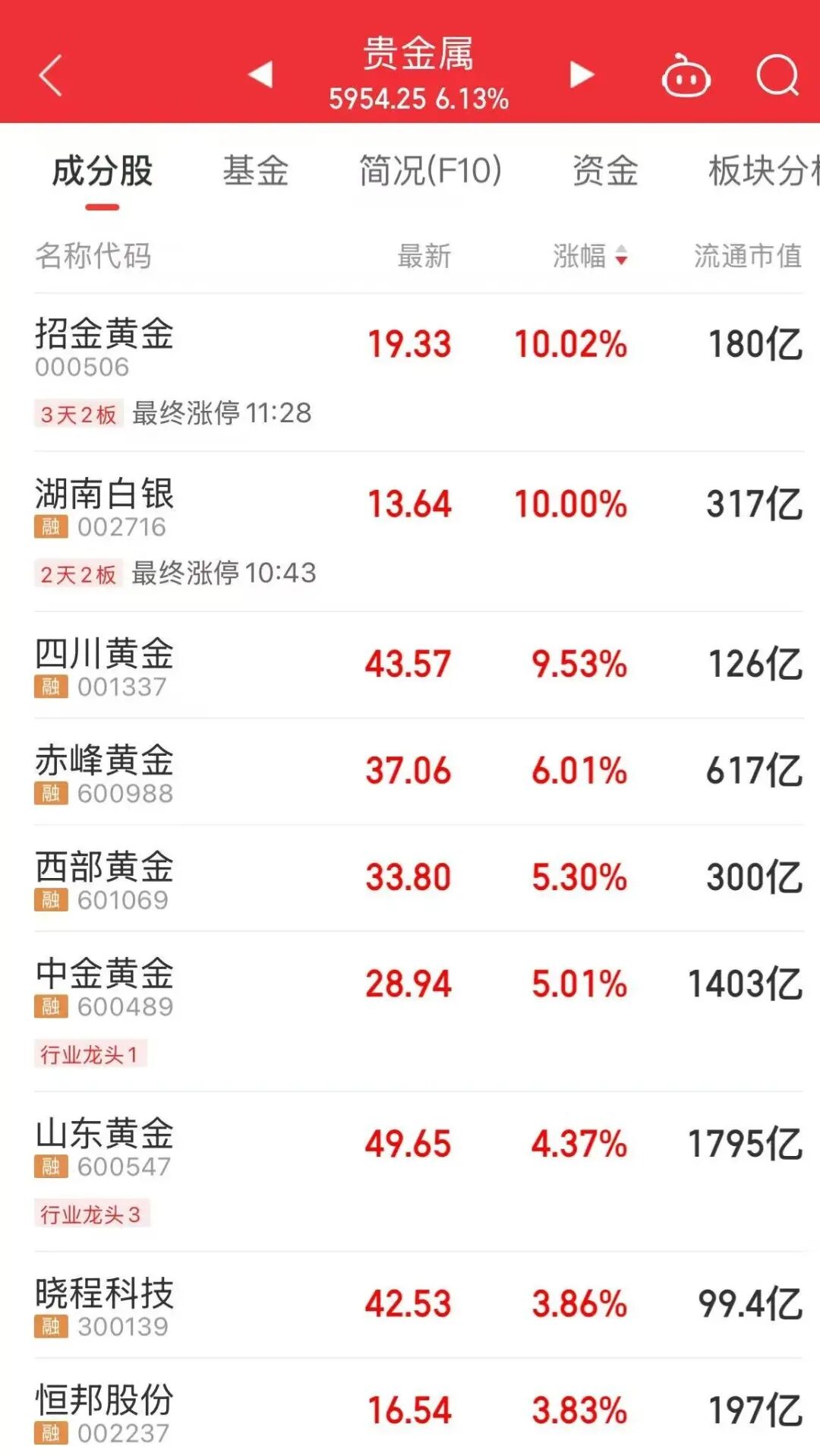This screenshot has height=1456, width=820.
Task: Switch to the next sector with right triangle
Action: [x=582, y=74]
